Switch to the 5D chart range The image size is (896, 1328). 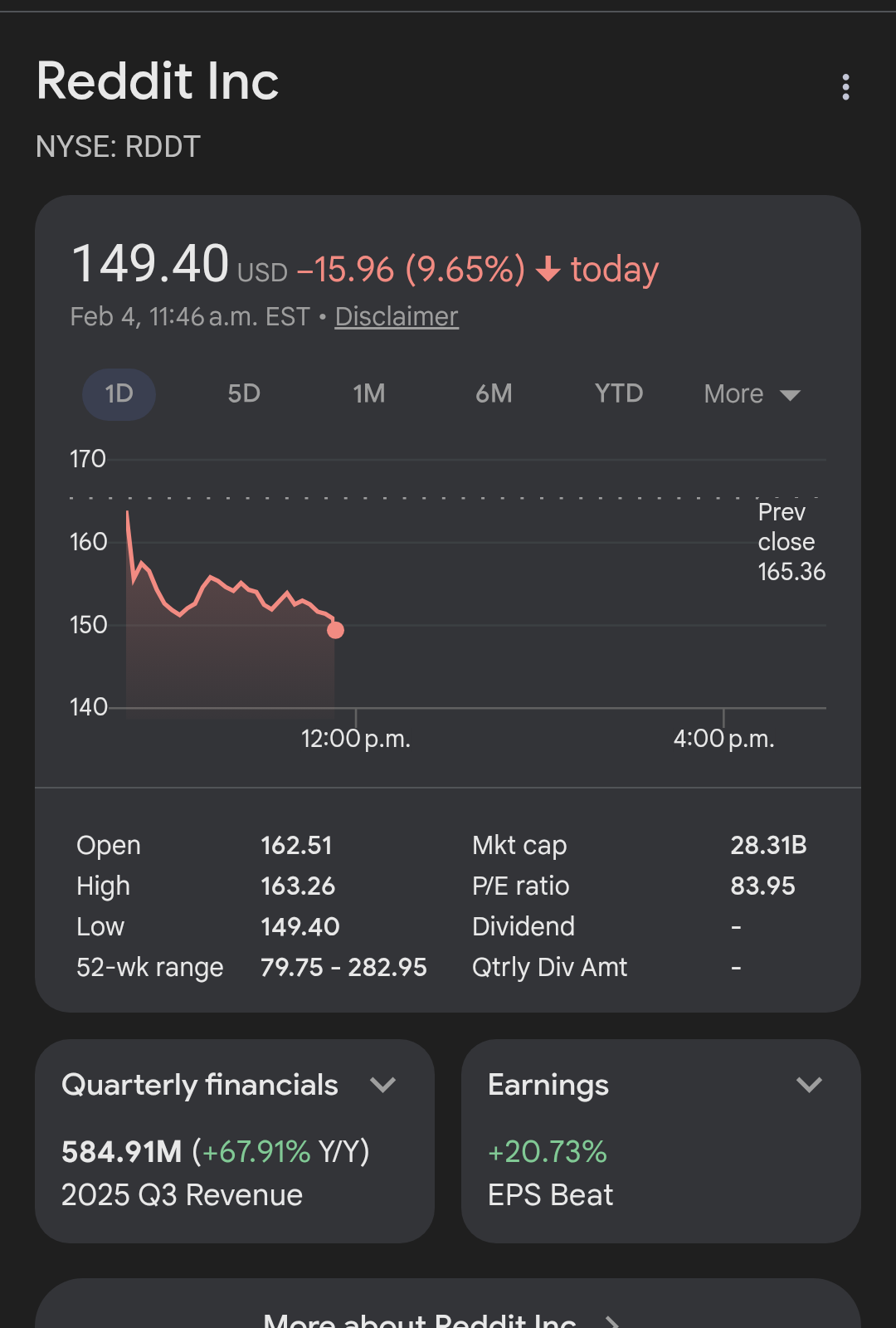click(x=244, y=394)
